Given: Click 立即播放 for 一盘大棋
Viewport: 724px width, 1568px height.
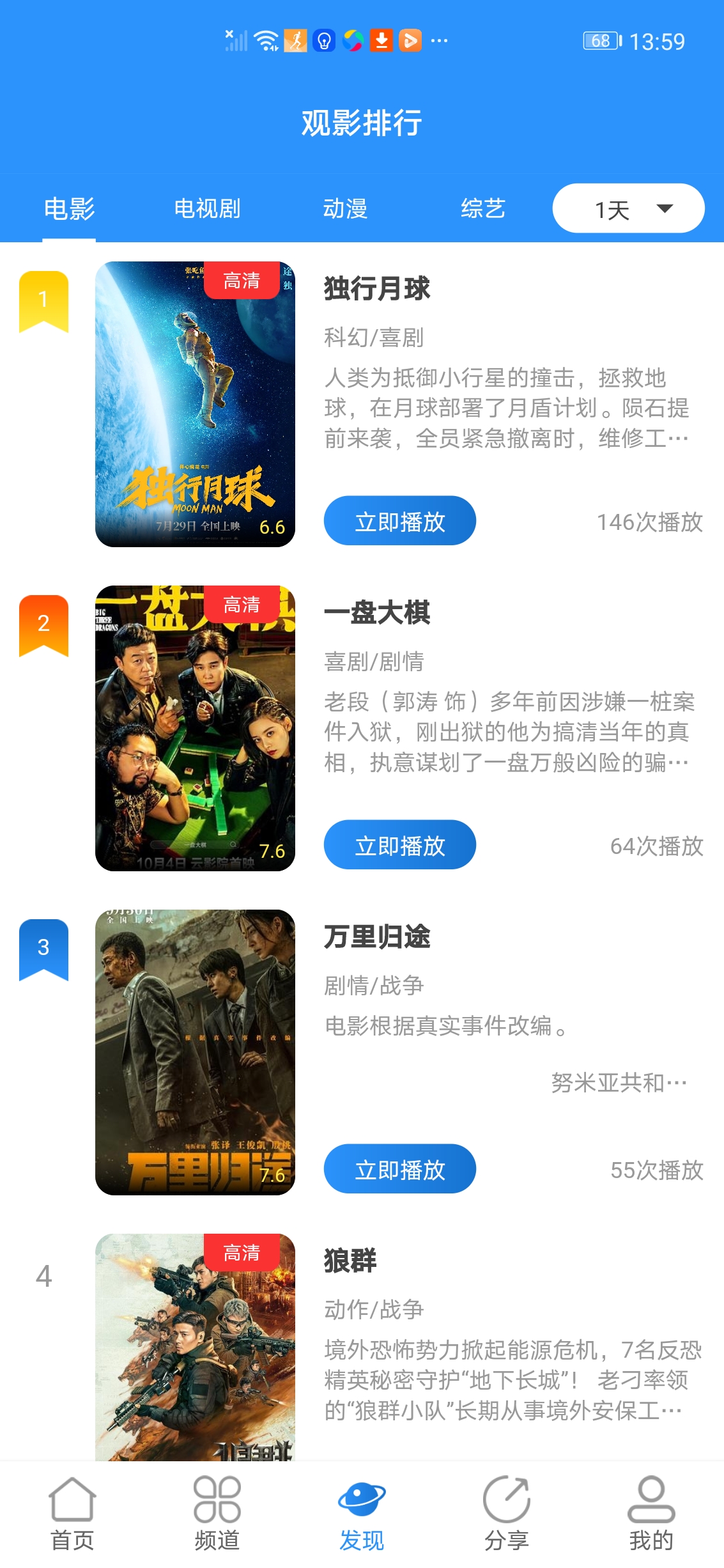Looking at the screenshot, I should [x=399, y=845].
